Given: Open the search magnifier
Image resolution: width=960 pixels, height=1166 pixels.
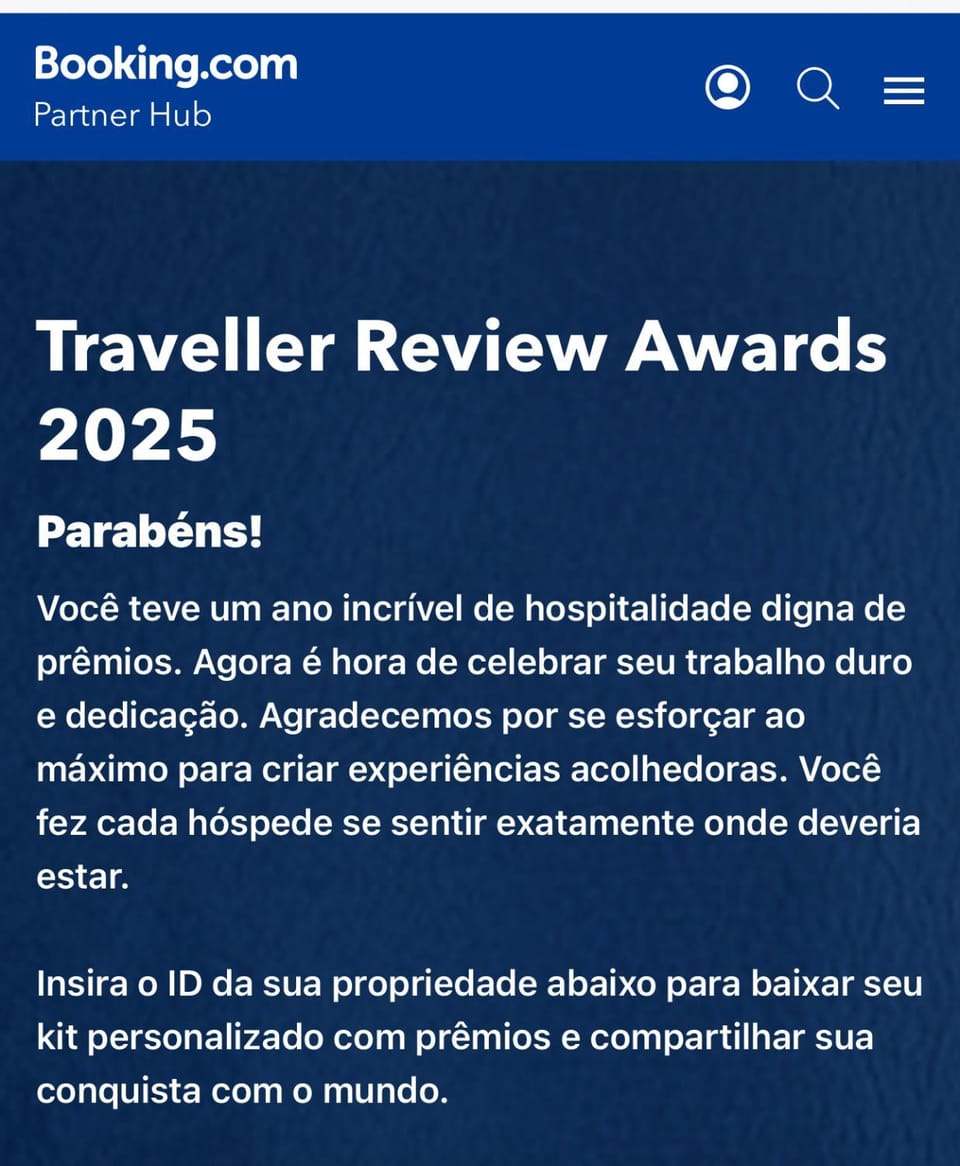Looking at the screenshot, I should tap(817, 88).
